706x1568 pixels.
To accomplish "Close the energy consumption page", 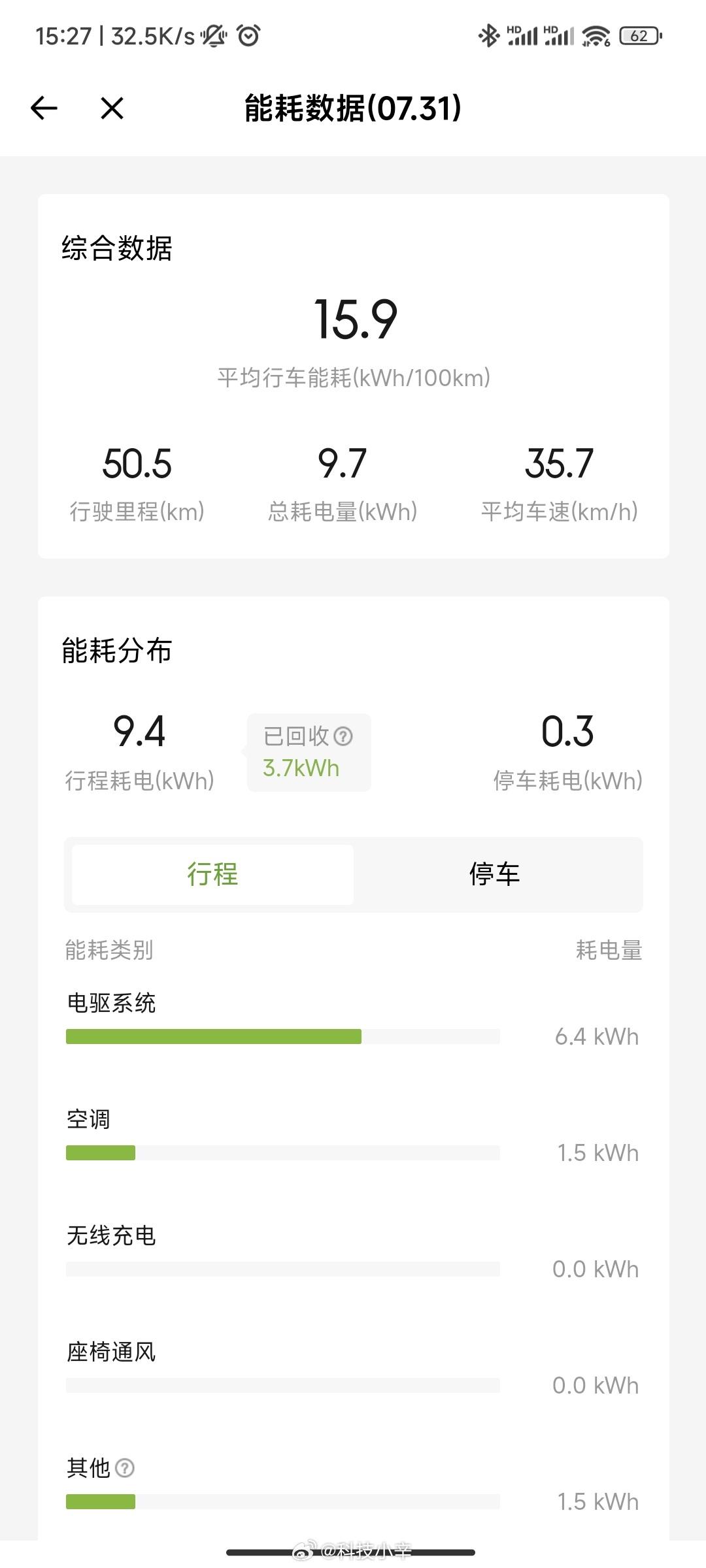I will click(x=112, y=108).
